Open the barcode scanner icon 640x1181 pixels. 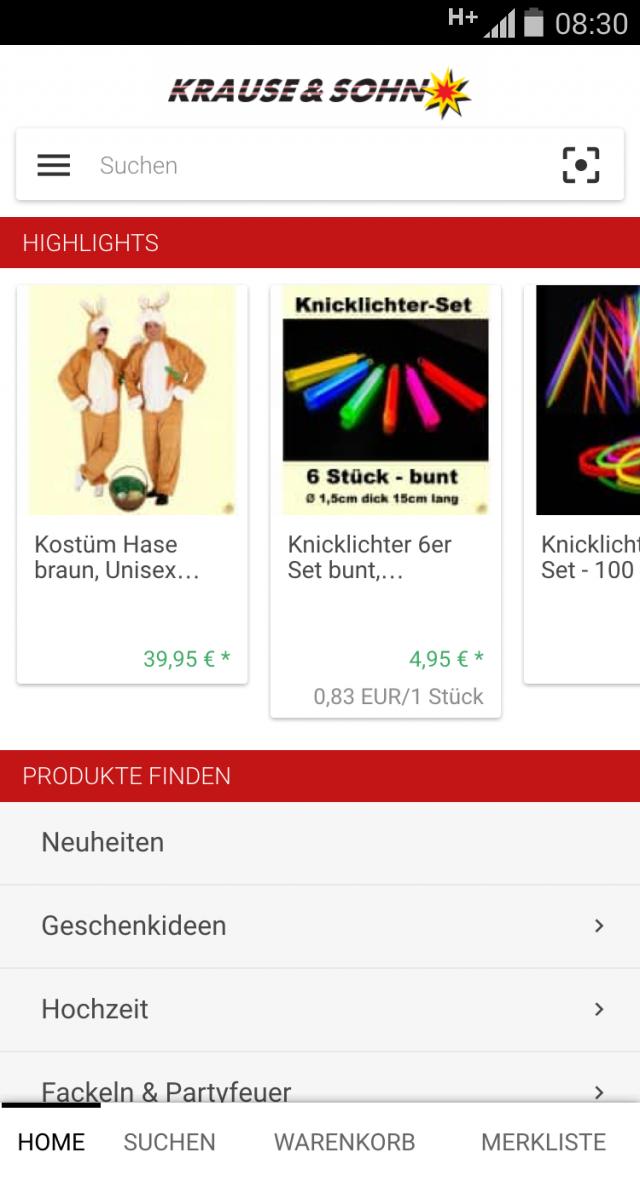[x=581, y=165]
